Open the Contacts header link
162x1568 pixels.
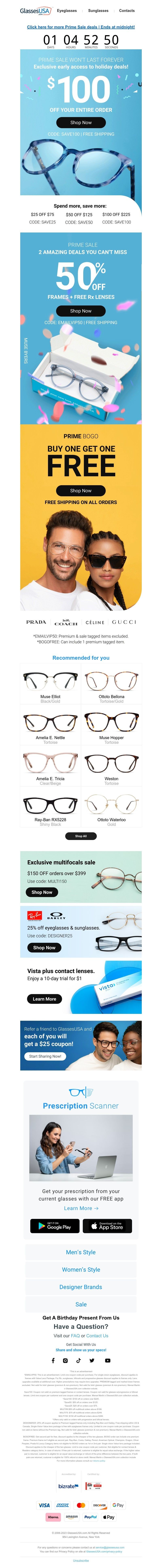[x=127, y=10]
